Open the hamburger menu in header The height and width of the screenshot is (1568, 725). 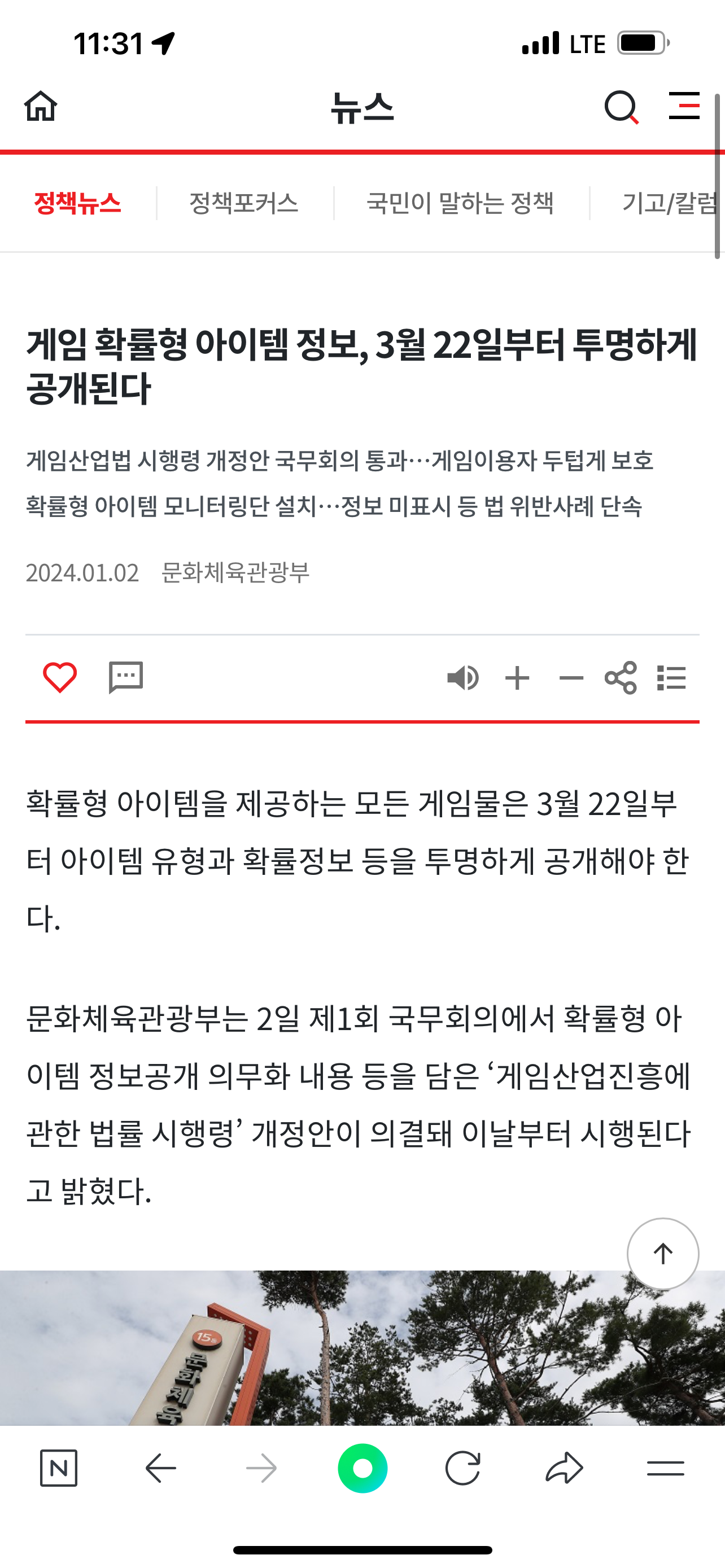pyautogui.click(x=684, y=106)
